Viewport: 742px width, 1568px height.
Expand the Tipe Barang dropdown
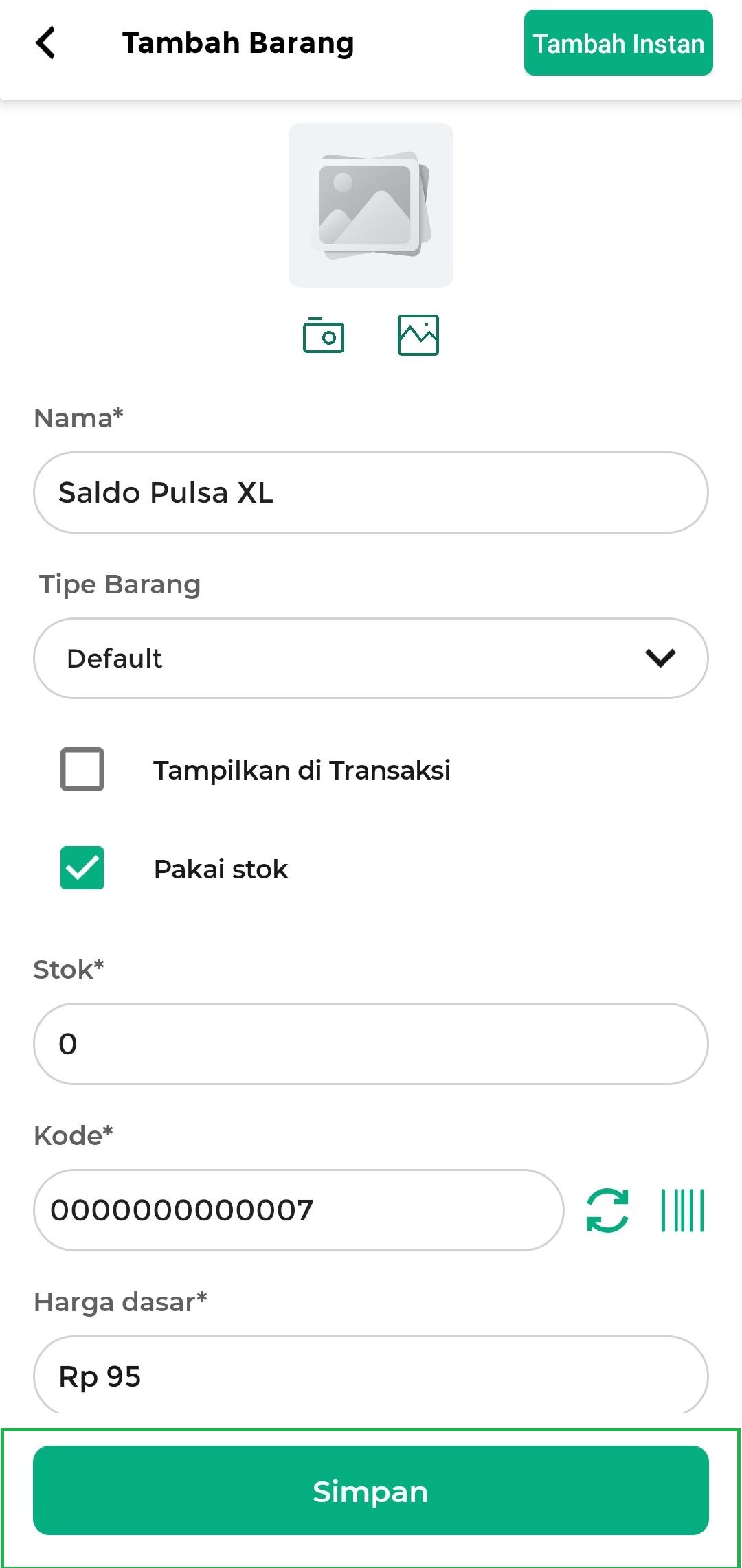coord(371,659)
